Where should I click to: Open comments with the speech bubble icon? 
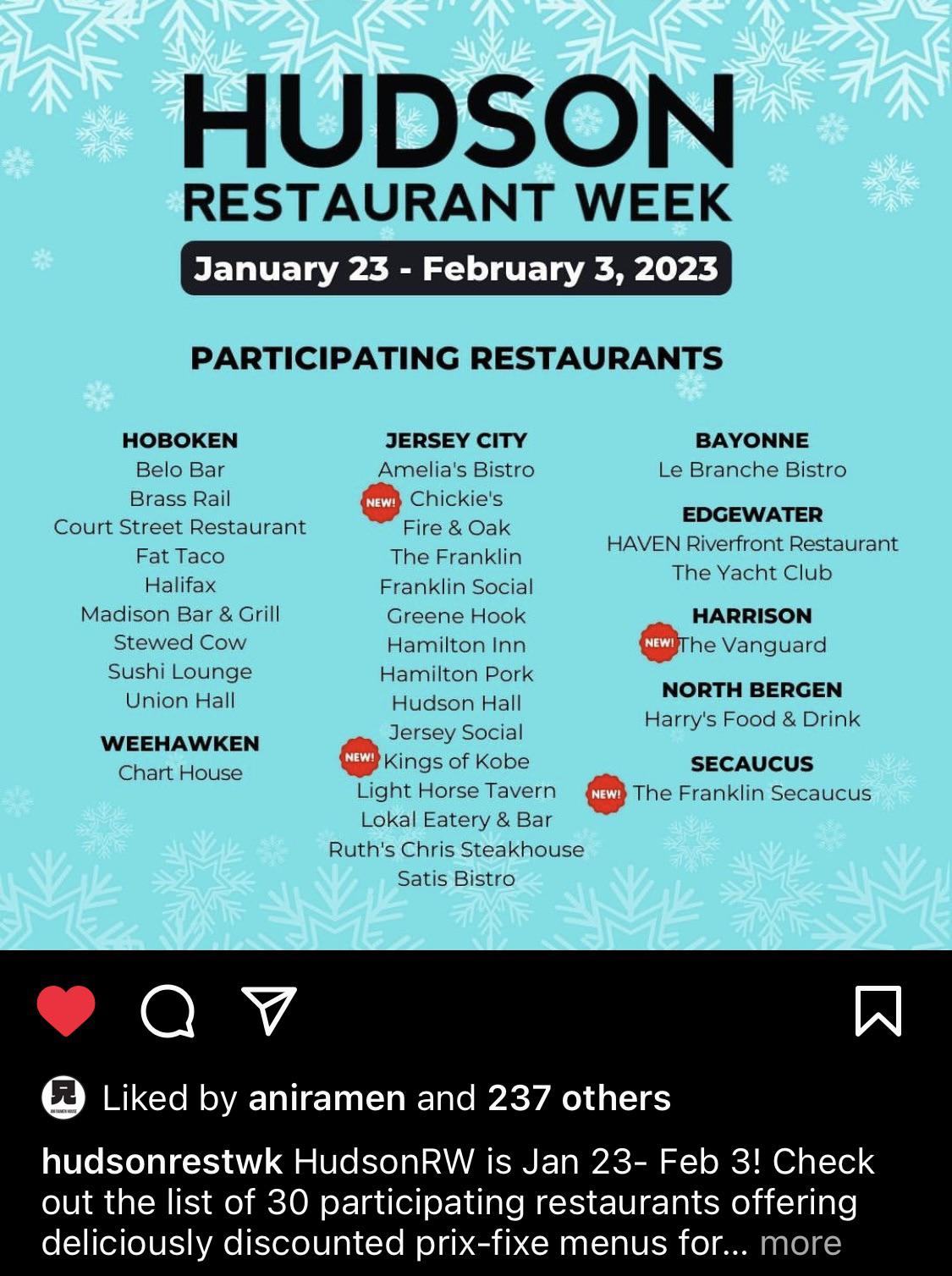pyautogui.click(x=168, y=1010)
